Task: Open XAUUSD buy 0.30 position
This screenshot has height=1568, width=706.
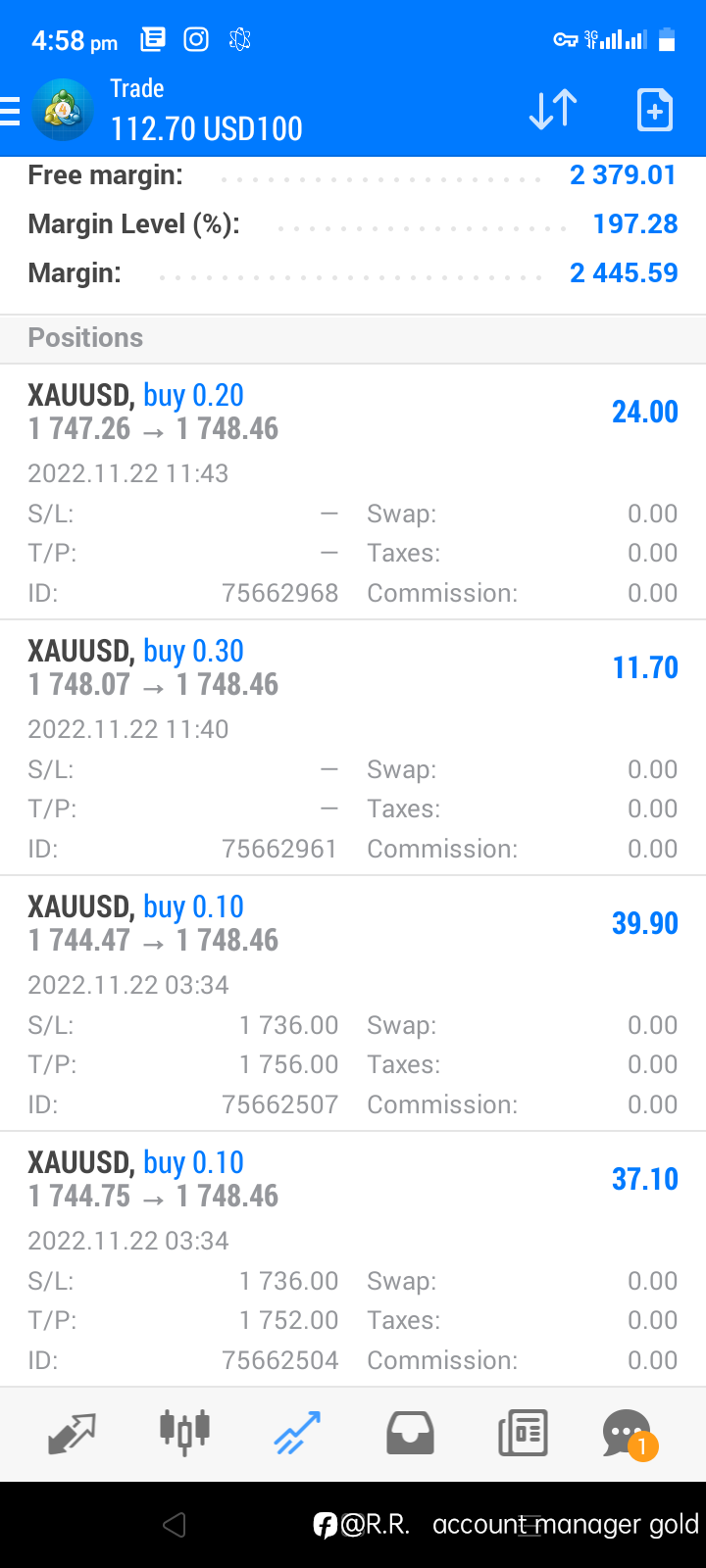Action: pyautogui.click(x=353, y=748)
